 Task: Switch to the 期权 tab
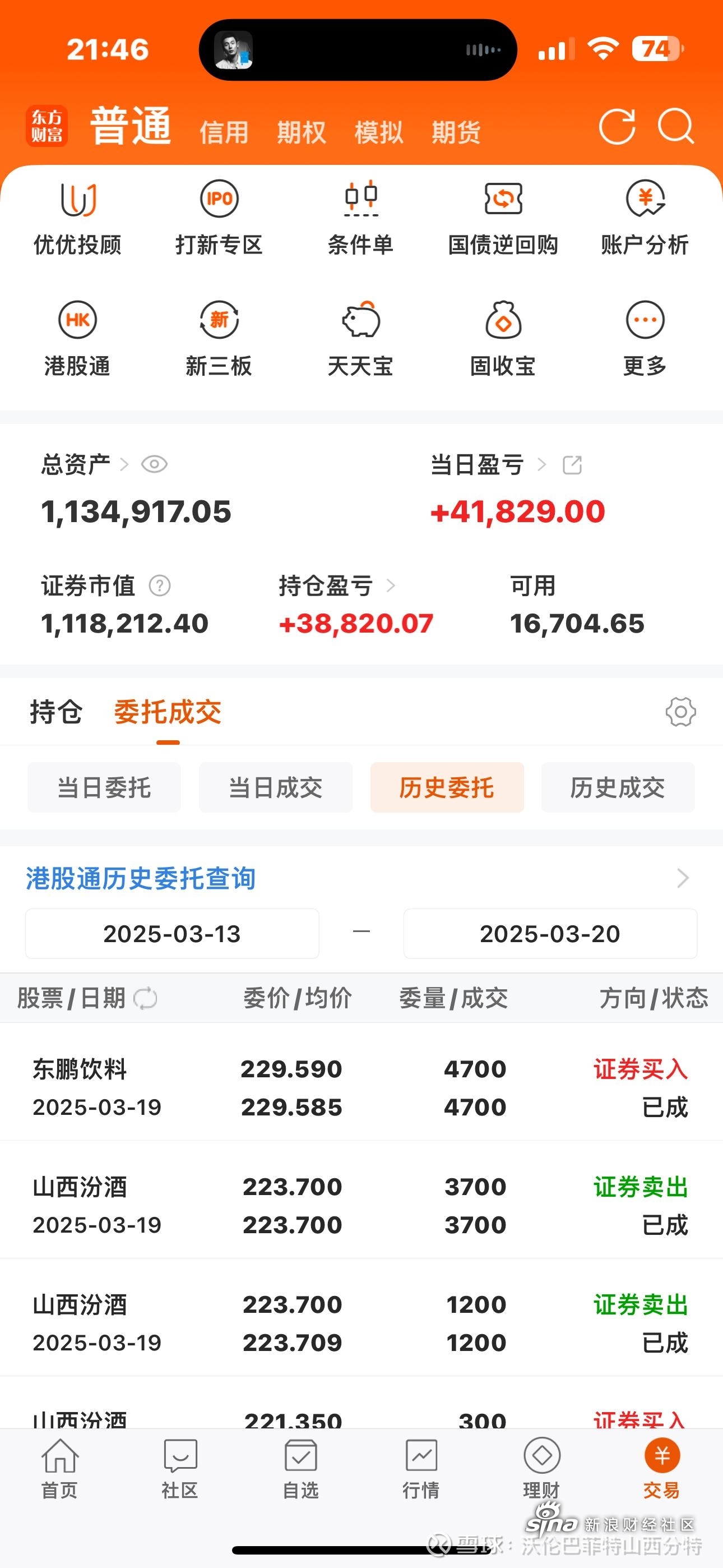(x=302, y=132)
